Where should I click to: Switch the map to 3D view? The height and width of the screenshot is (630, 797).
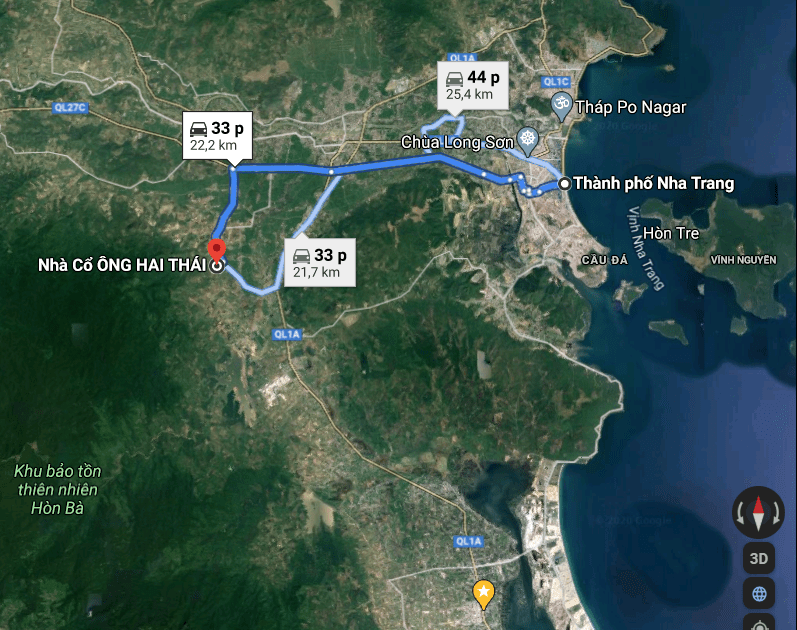click(758, 558)
